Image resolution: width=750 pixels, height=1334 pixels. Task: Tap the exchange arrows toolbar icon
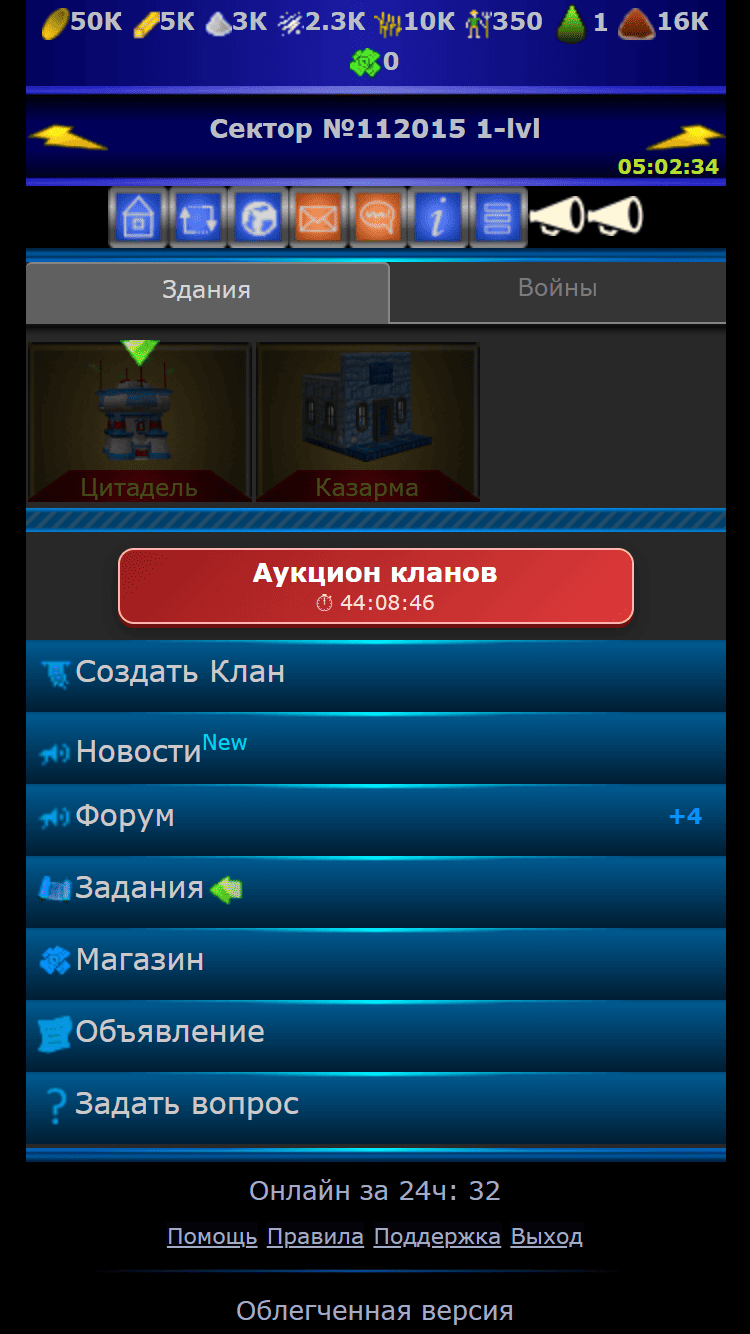[x=198, y=217]
